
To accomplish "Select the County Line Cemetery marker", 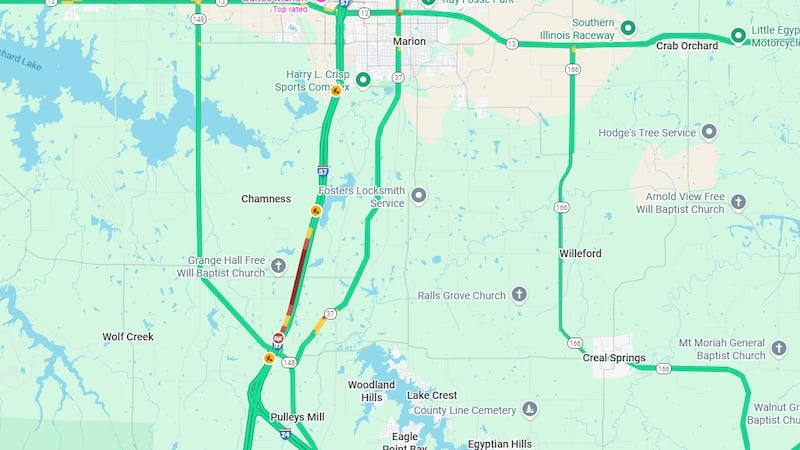I will click(x=529, y=410).
